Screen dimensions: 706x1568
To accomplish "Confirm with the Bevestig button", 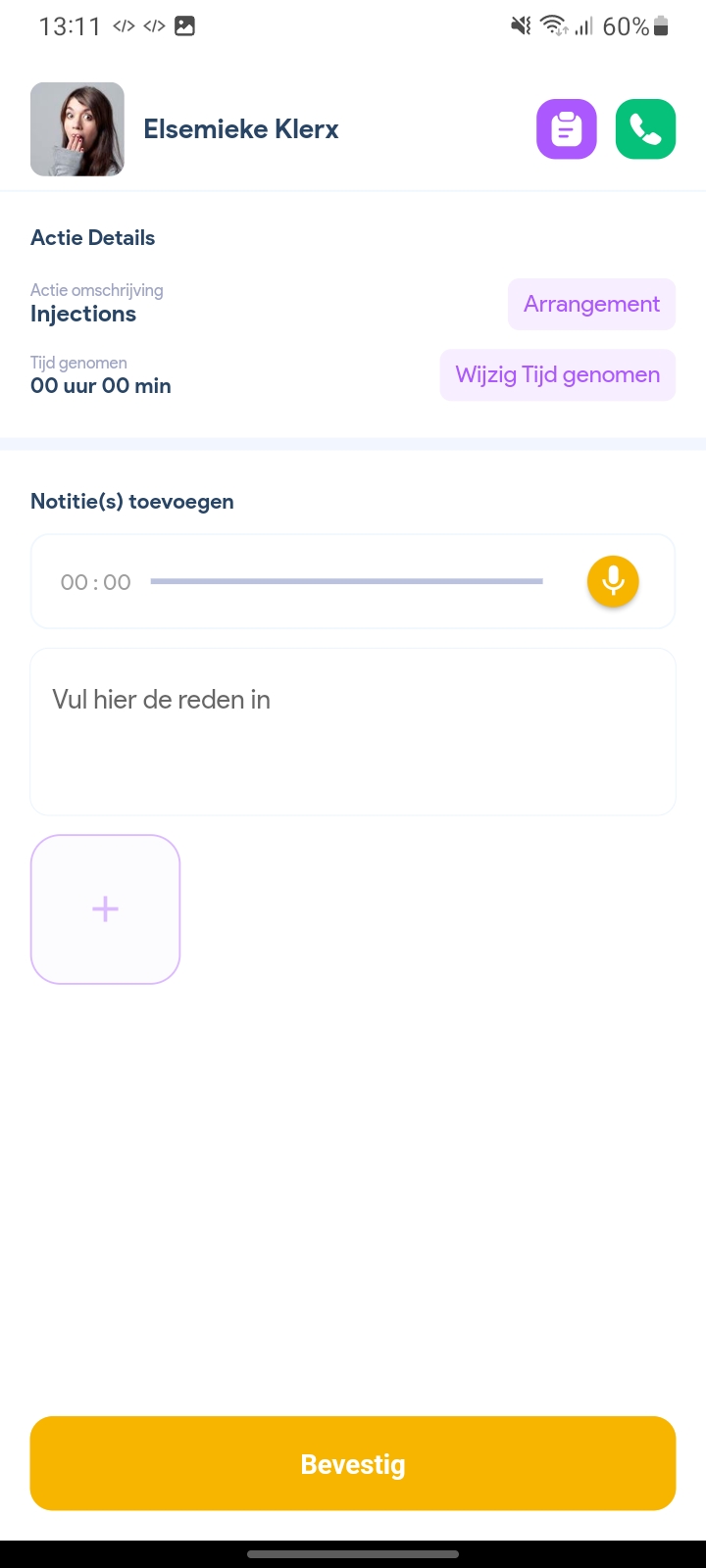I will (353, 1463).
